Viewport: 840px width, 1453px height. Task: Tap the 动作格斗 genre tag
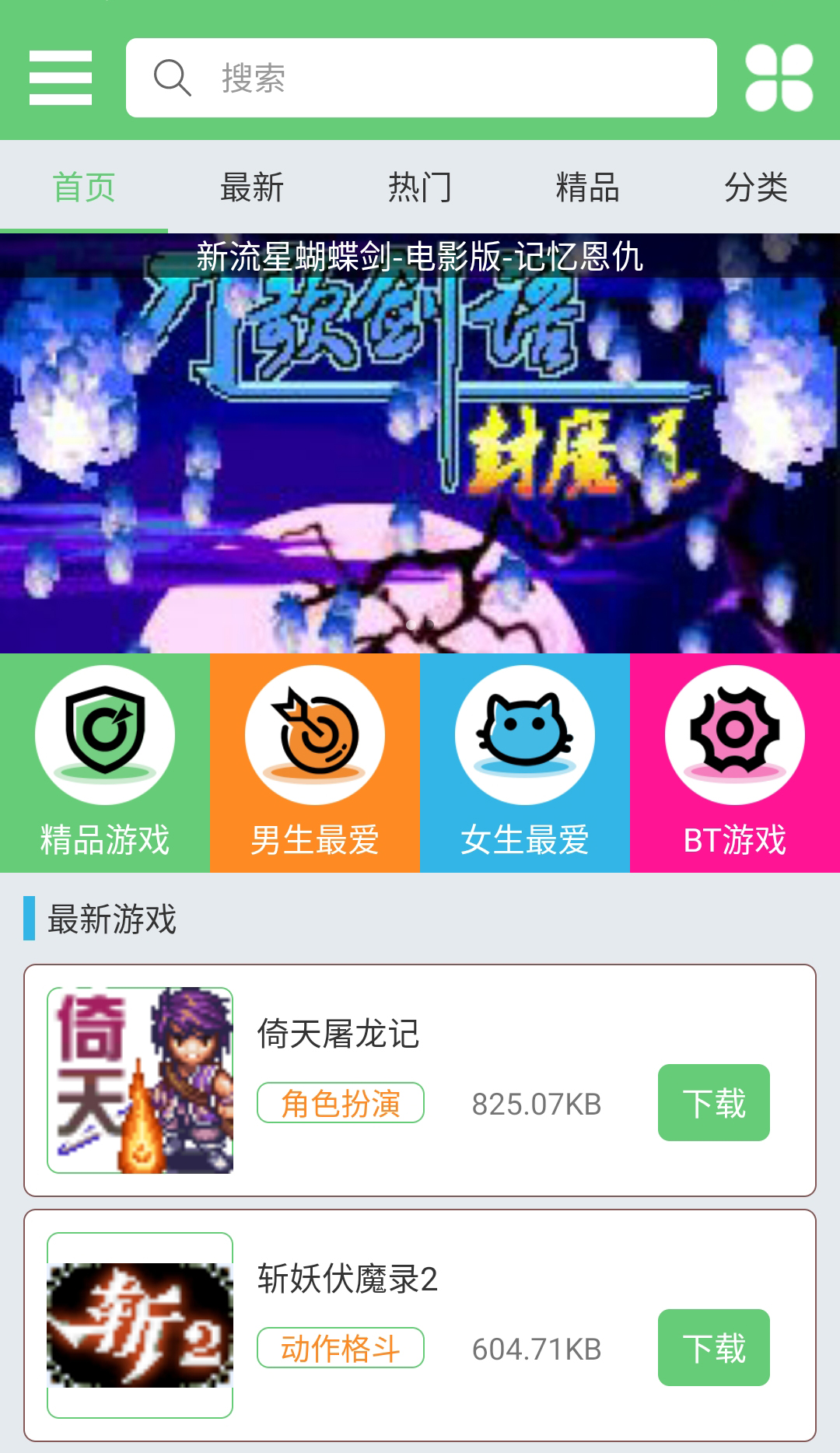click(x=341, y=1348)
